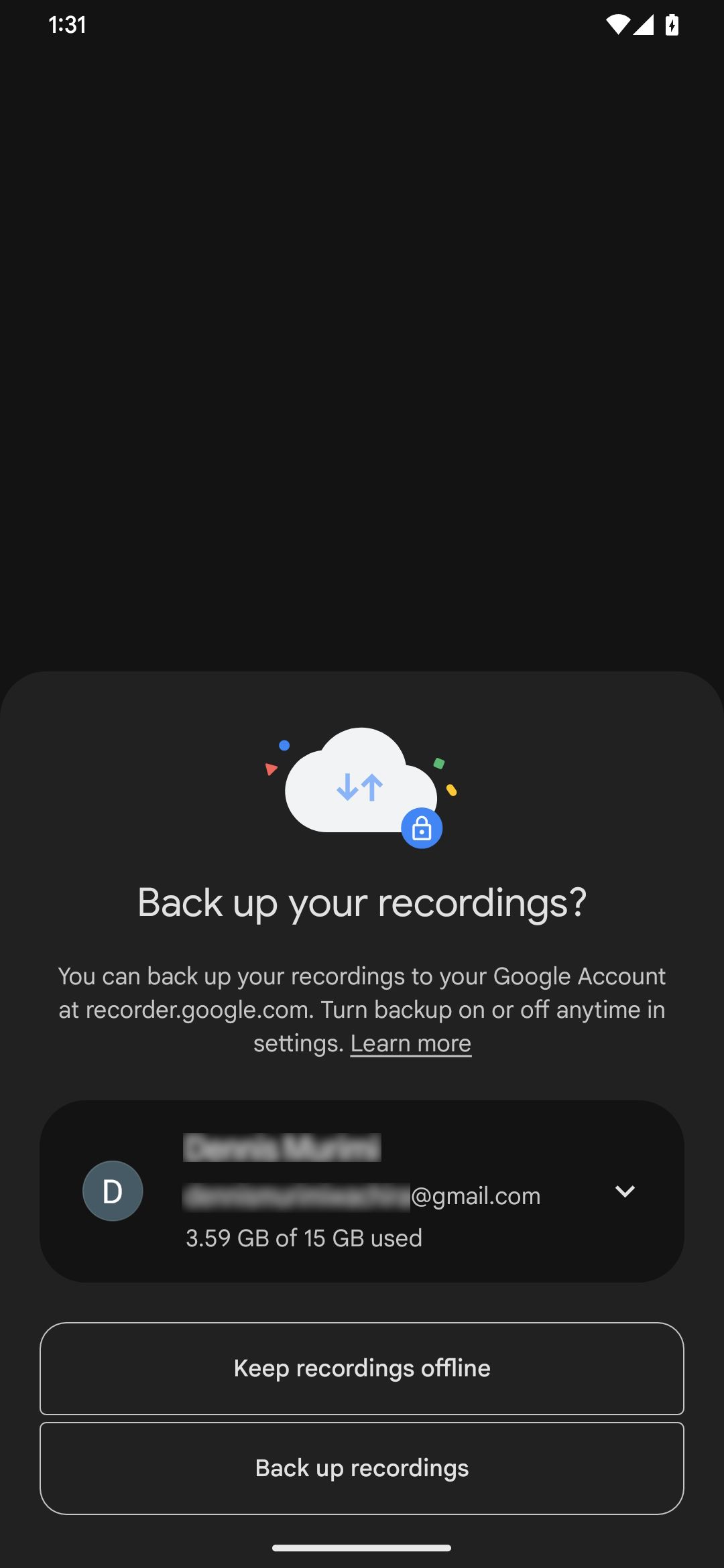Disable backup by choosing Keep recordings offline

[362, 1368]
